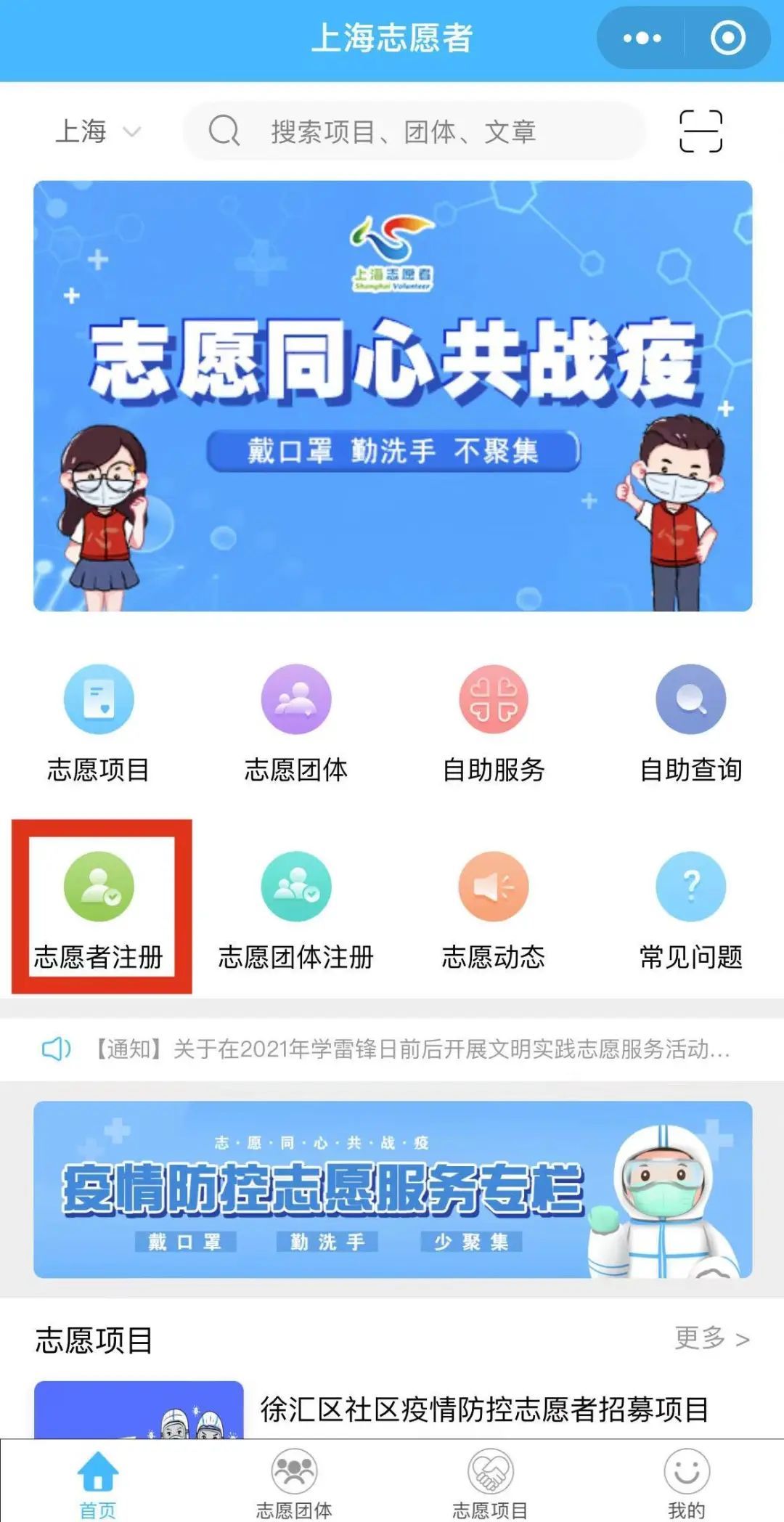This screenshot has height=1522, width=784.
Task: Open the mini program more options menu
Action: [642, 38]
